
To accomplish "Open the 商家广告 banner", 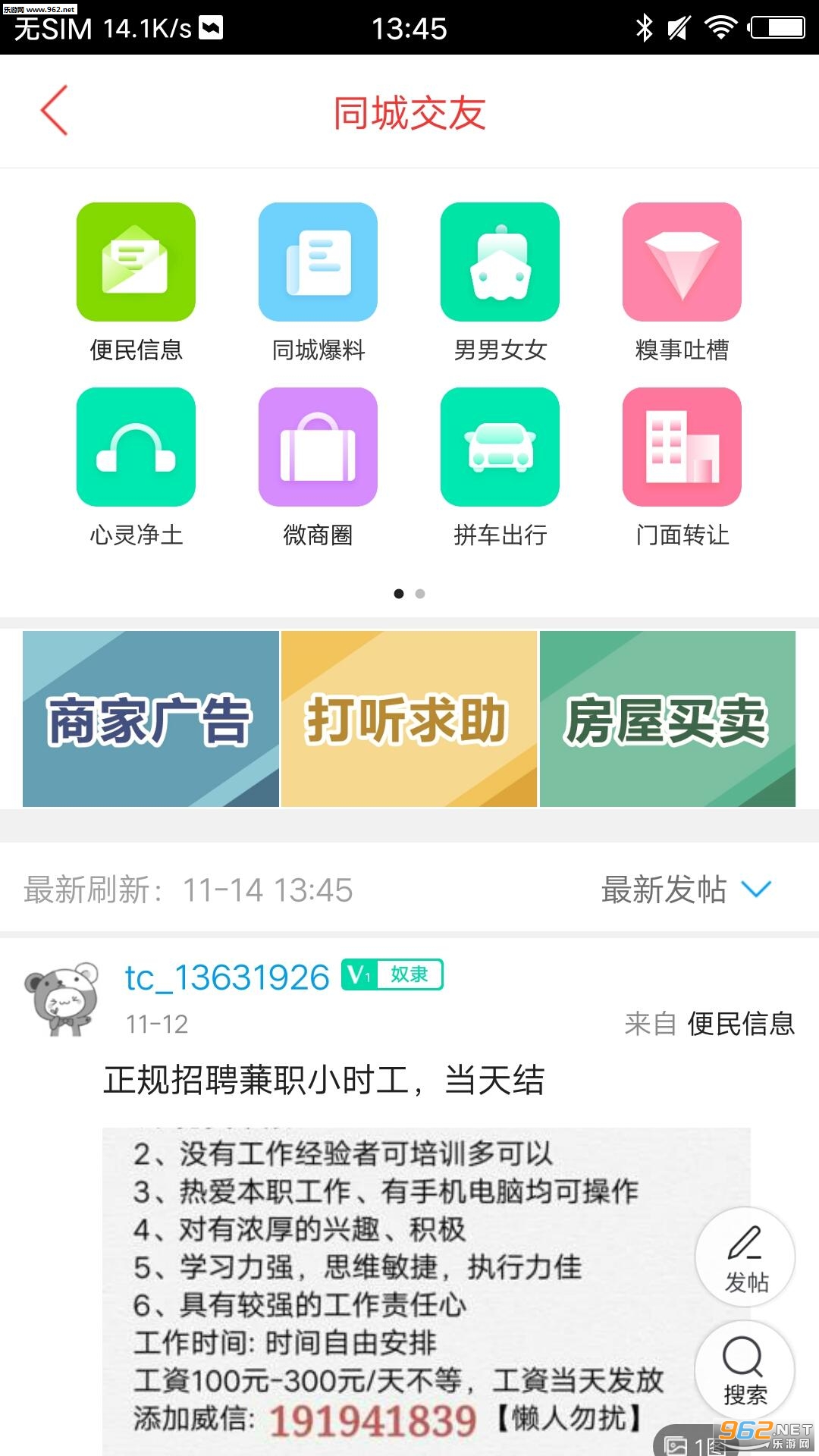I will [x=151, y=718].
